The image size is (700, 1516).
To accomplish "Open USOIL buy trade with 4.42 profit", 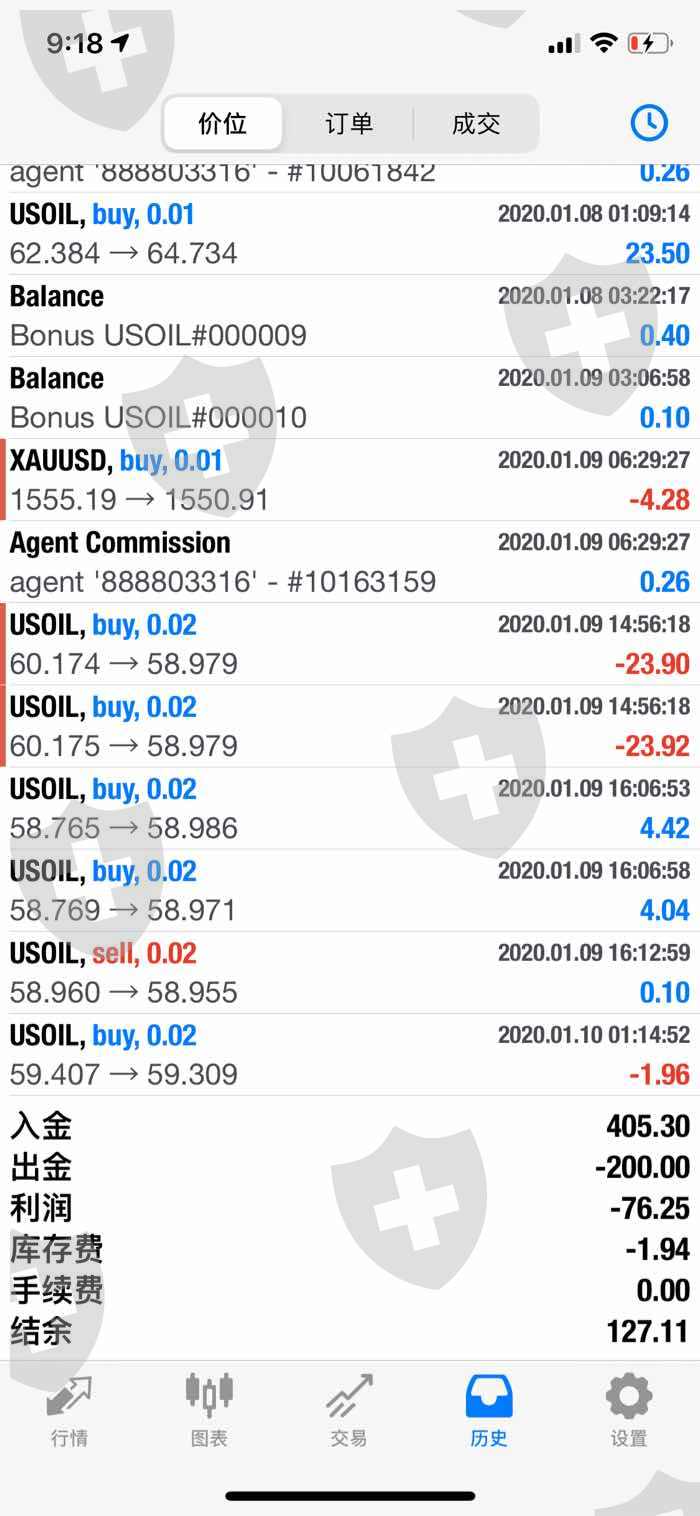I will click(x=350, y=808).
